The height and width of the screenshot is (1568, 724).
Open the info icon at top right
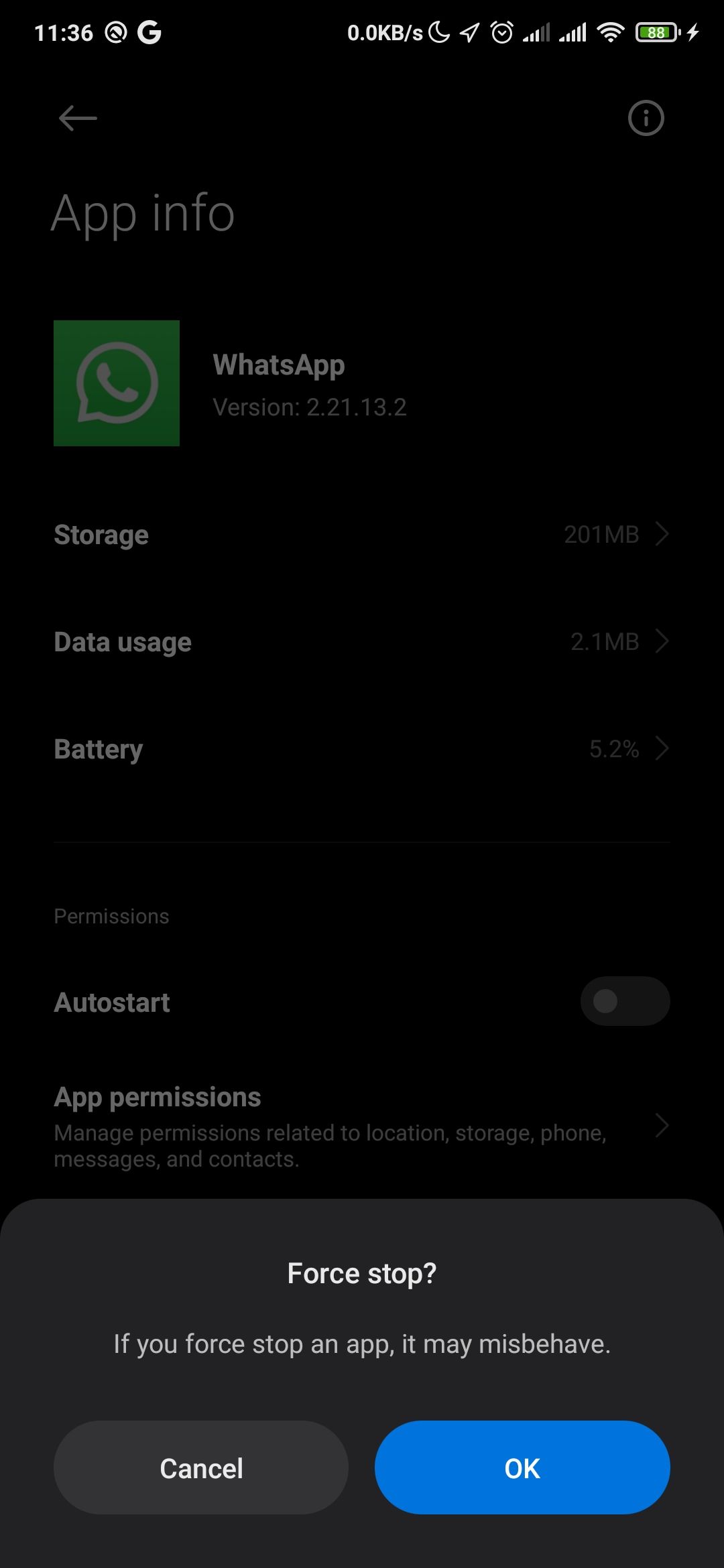coord(646,117)
